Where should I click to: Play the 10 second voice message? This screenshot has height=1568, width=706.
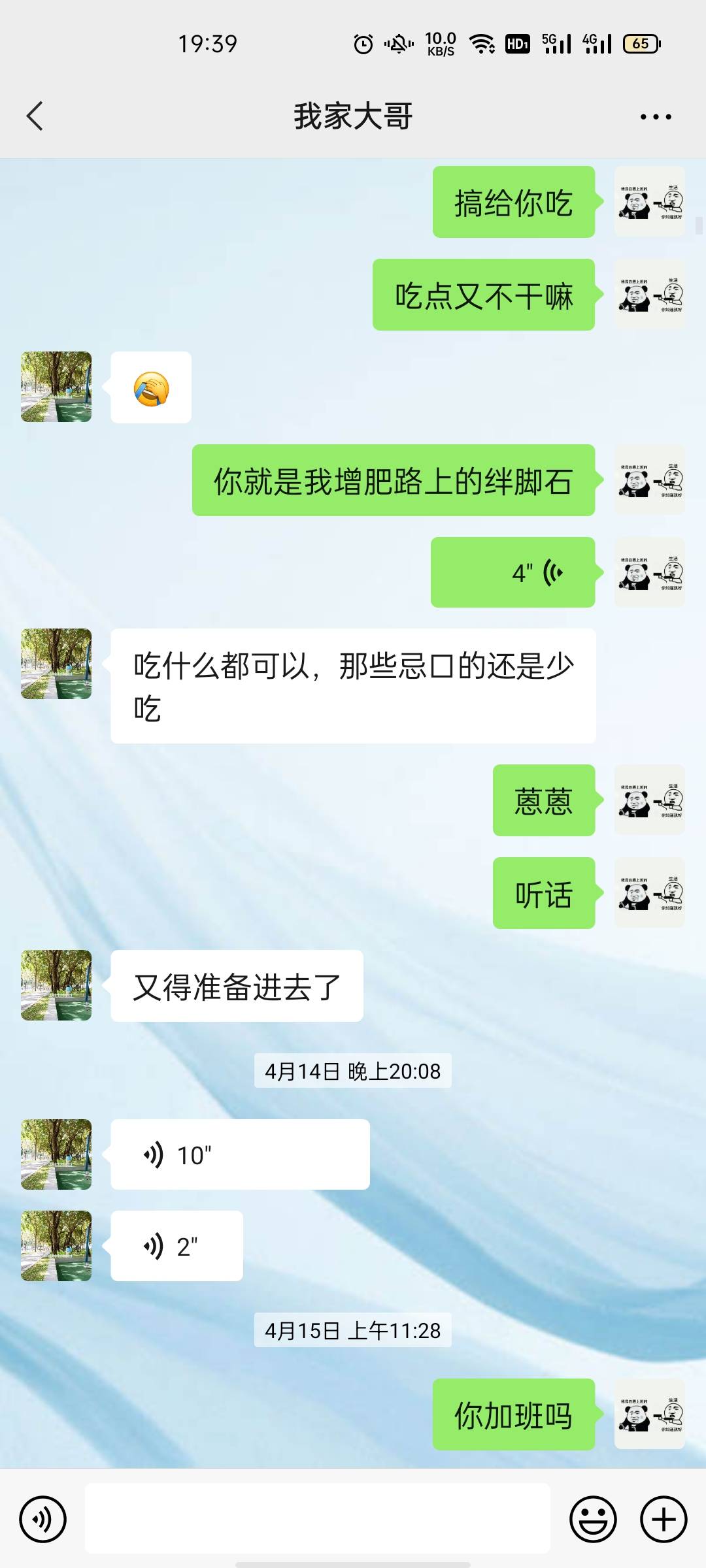pyautogui.click(x=239, y=1153)
